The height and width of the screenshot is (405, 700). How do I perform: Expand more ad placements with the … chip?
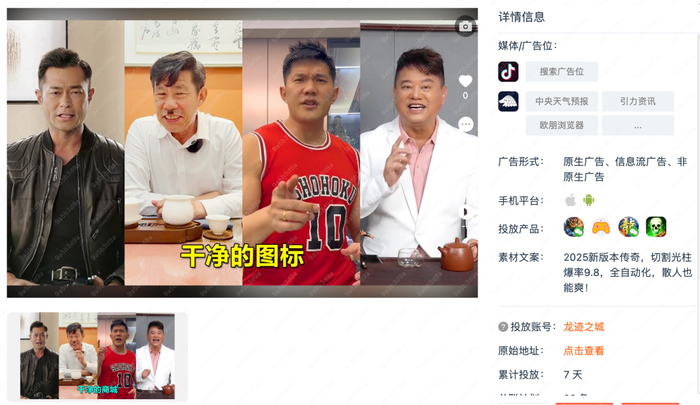click(637, 126)
